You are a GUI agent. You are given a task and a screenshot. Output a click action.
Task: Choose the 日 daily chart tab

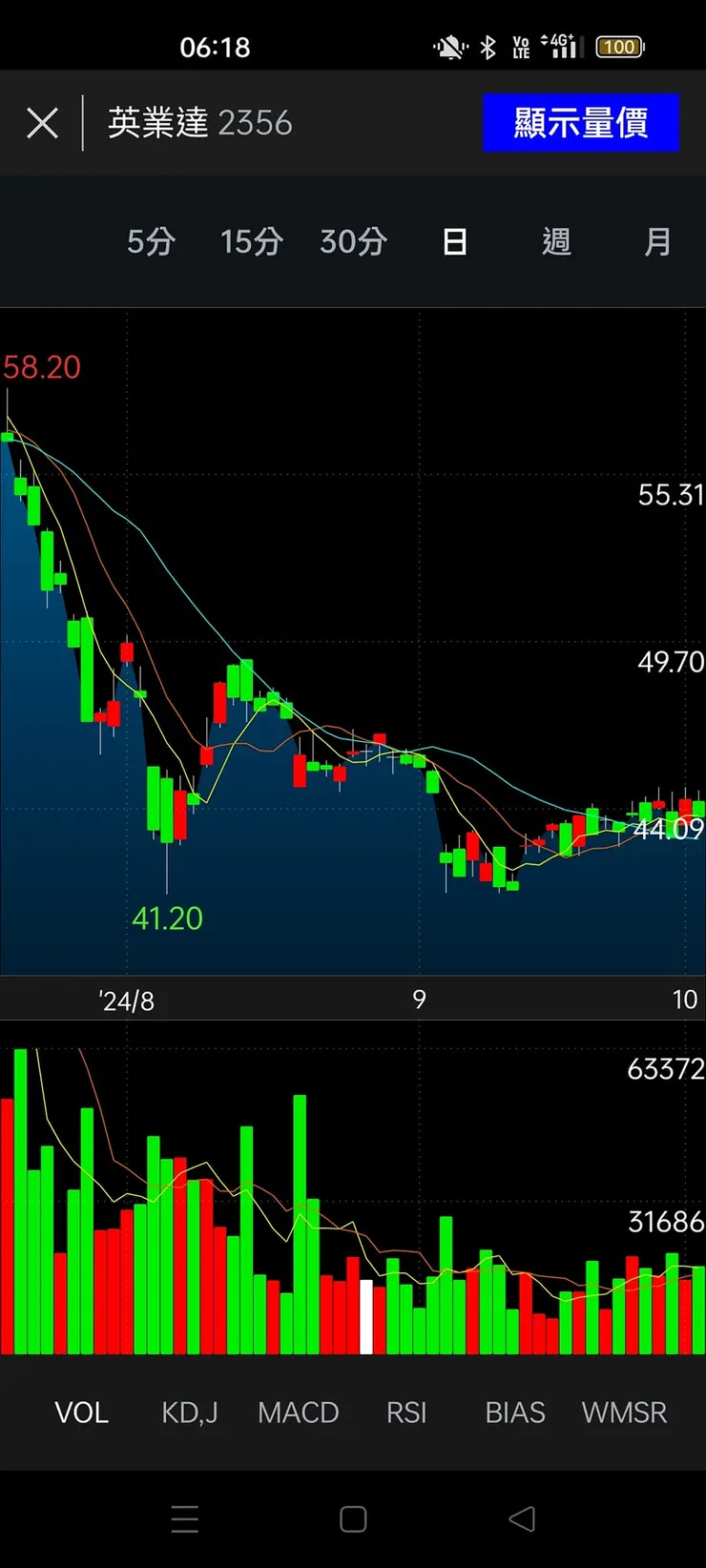click(455, 242)
